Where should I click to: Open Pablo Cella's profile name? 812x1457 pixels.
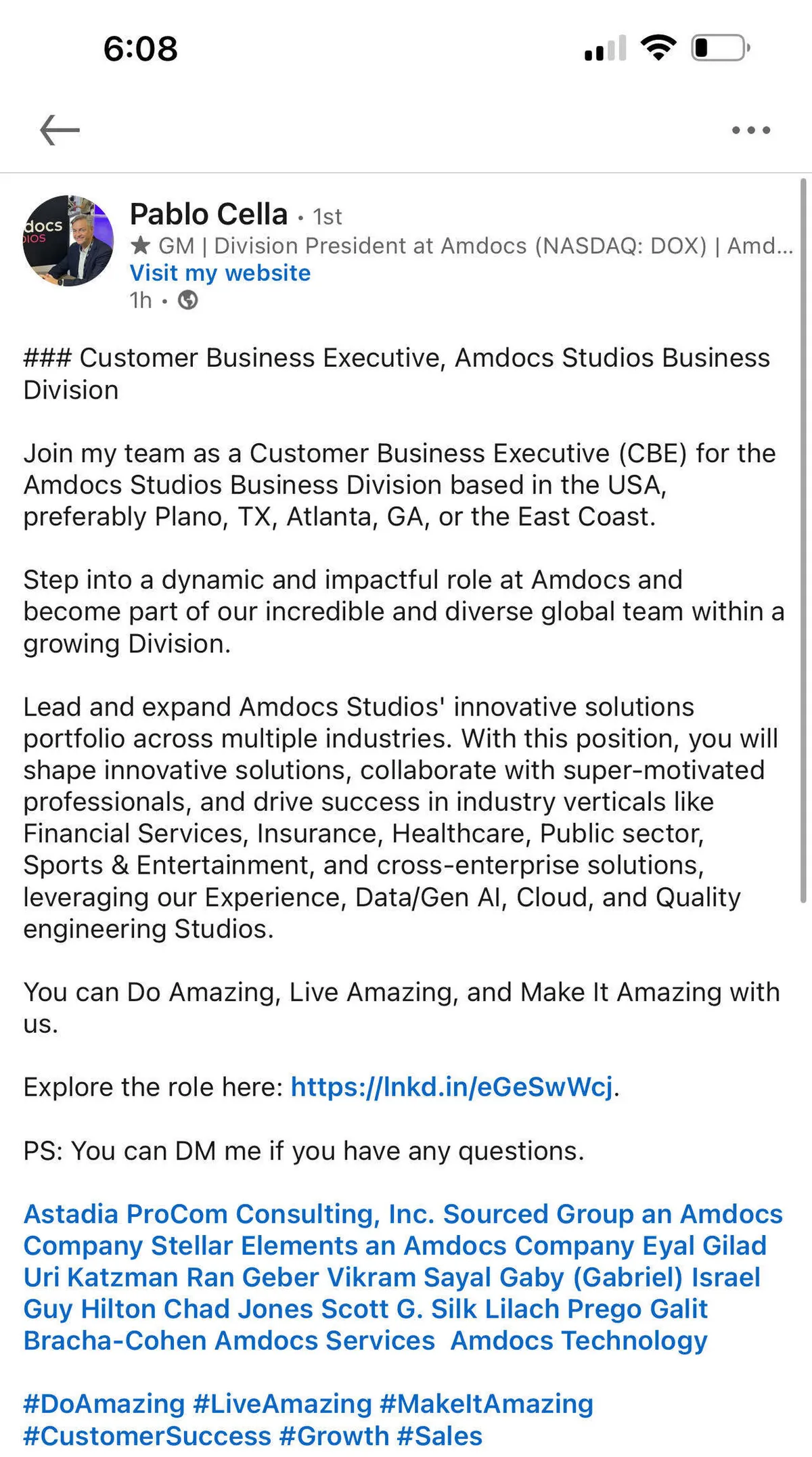click(x=208, y=215)
